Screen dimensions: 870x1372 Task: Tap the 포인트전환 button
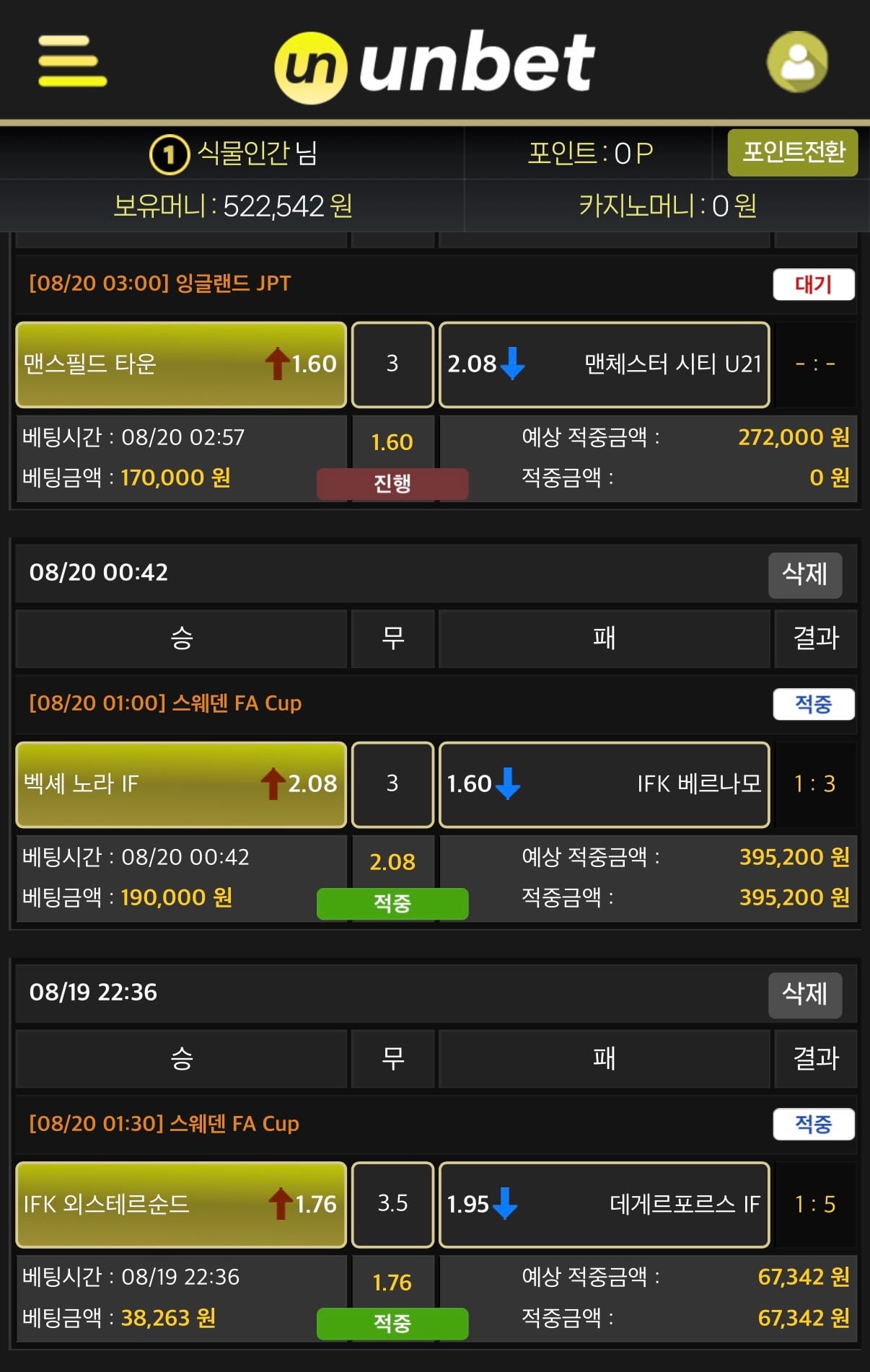pos(793,152)
